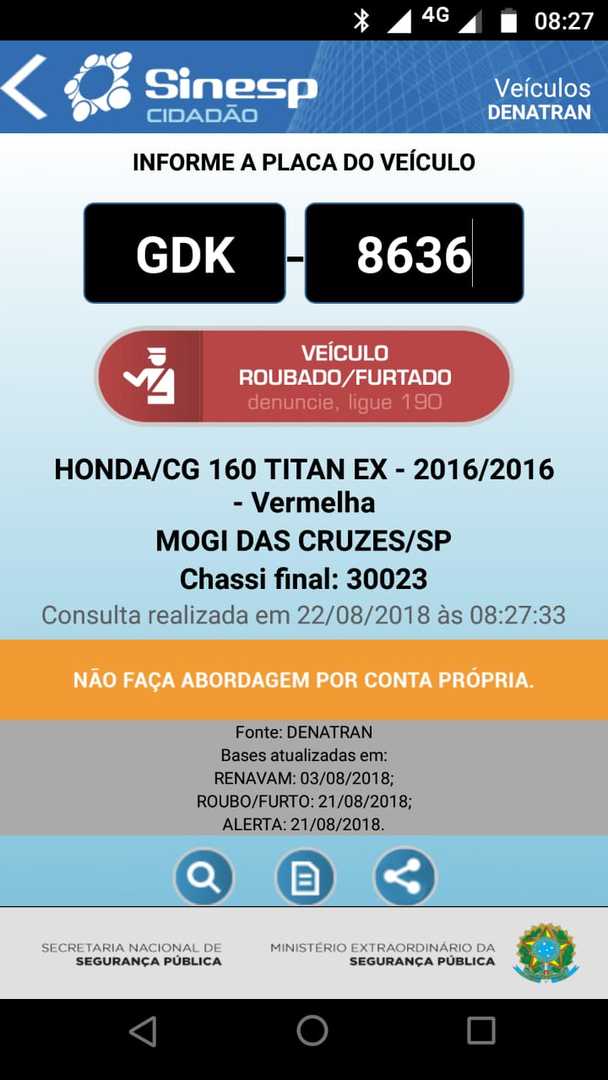This screenshot has height=1080, width=608.
Task: Open the document details icon
Action: click(305, 877)
